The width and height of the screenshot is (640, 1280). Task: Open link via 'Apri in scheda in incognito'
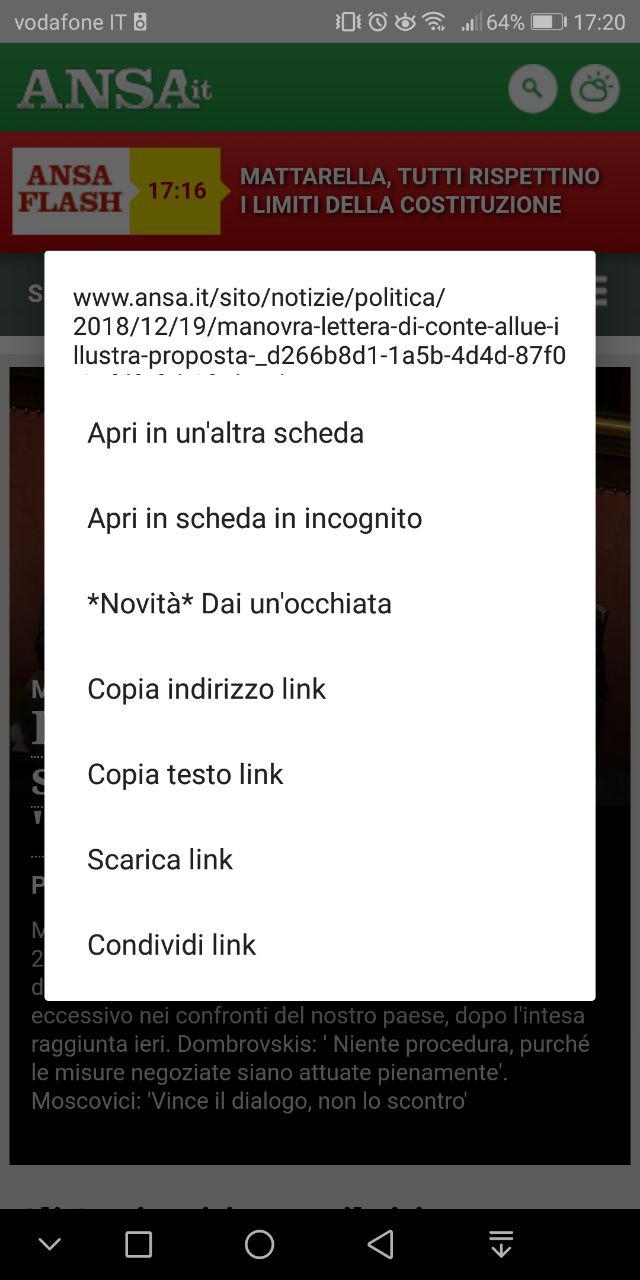pos(320,518)
